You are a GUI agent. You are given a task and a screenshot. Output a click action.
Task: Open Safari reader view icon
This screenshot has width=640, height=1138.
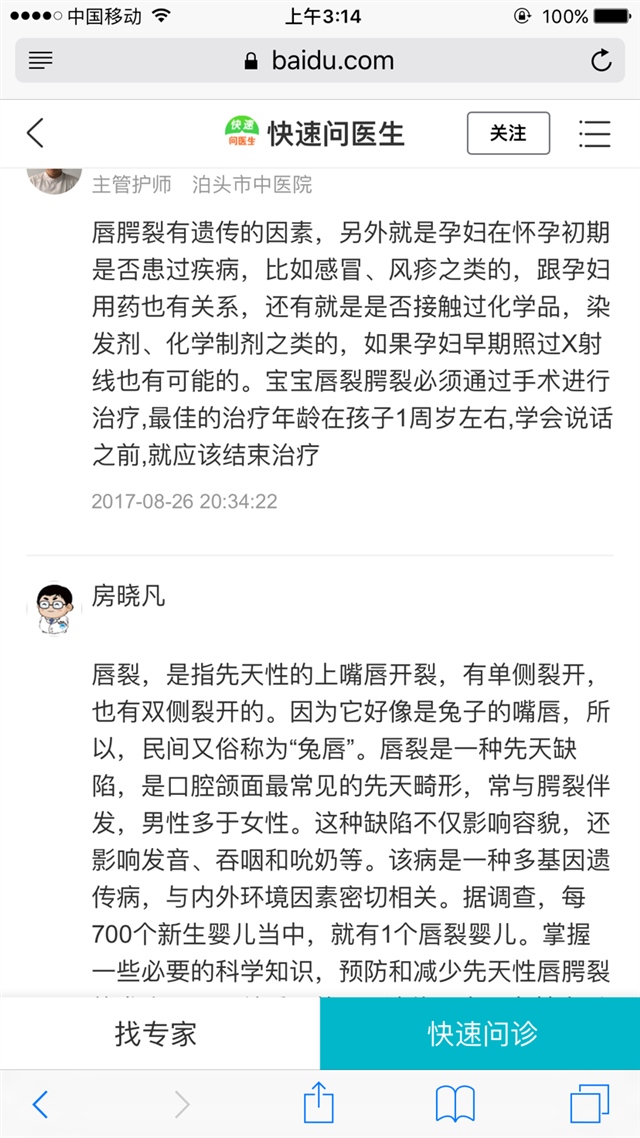[40, 61]
